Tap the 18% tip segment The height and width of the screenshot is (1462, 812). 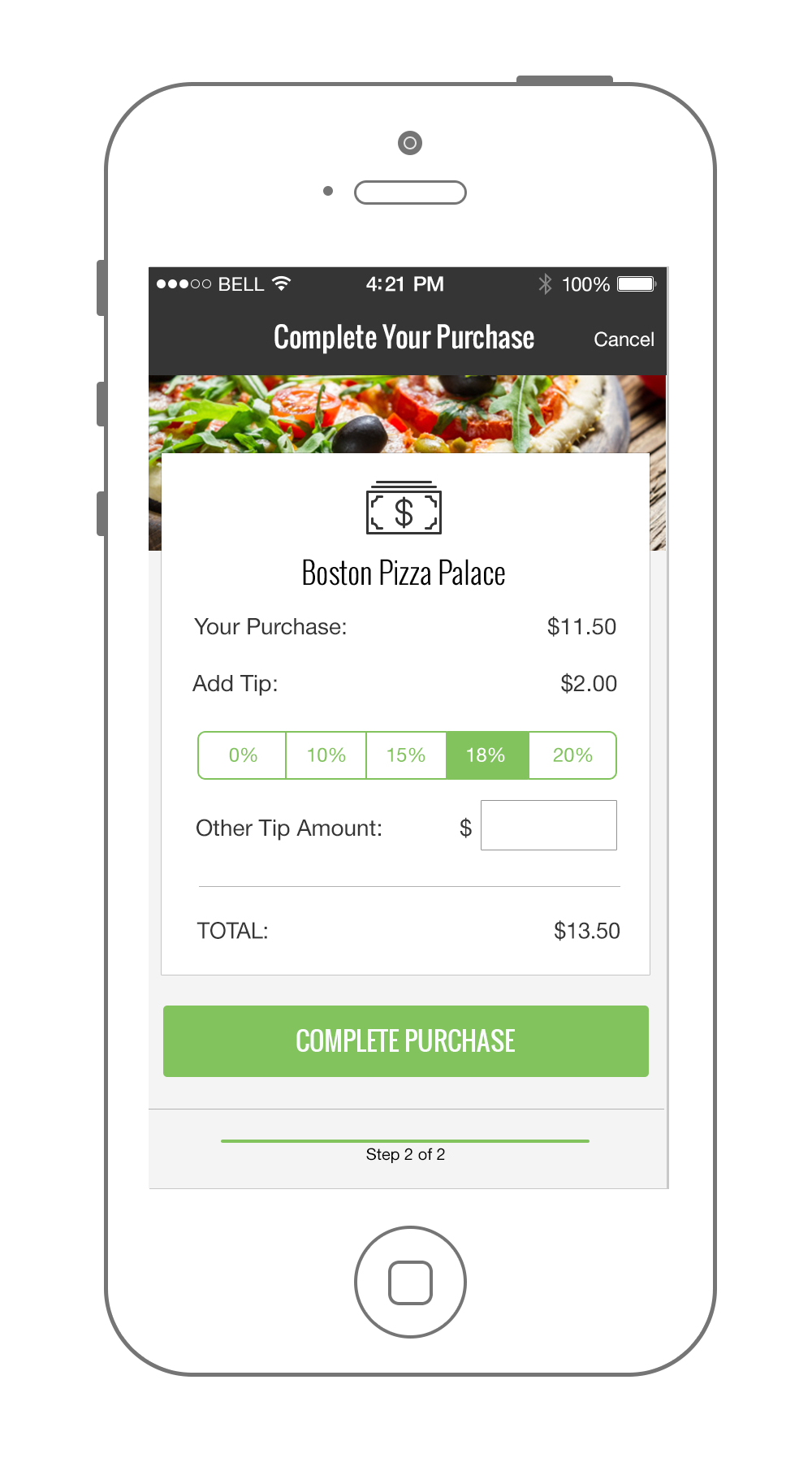[x=487, y=755]
